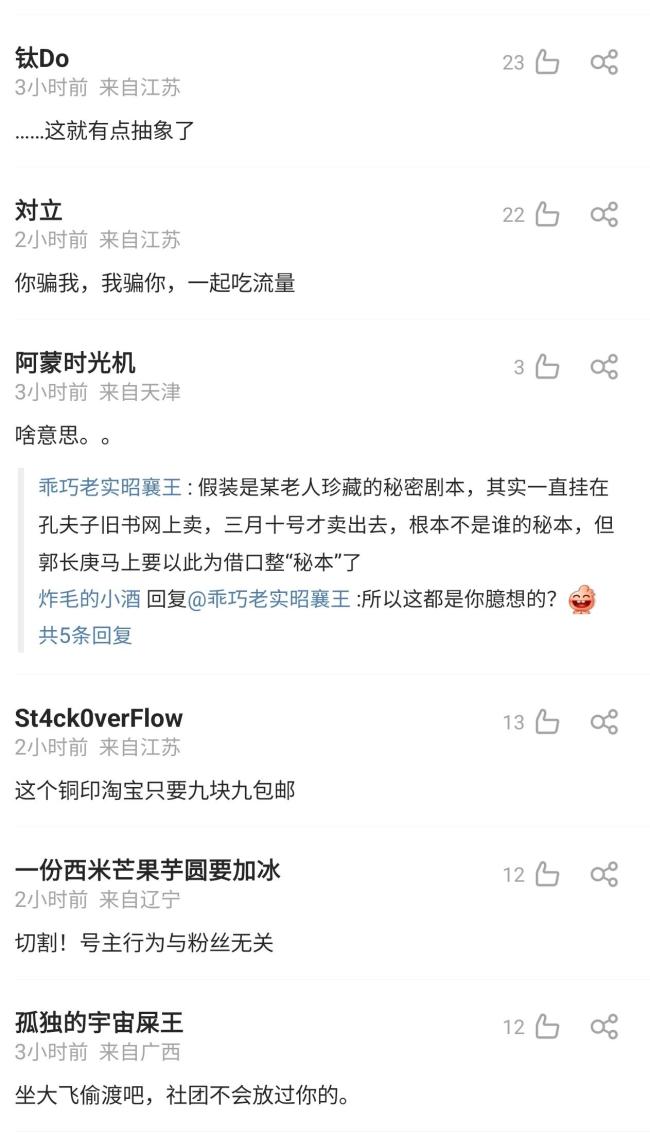This screenshot has width=650, height=1136.
Task: Share 钛Do's comment
Action: coord(604,62)
